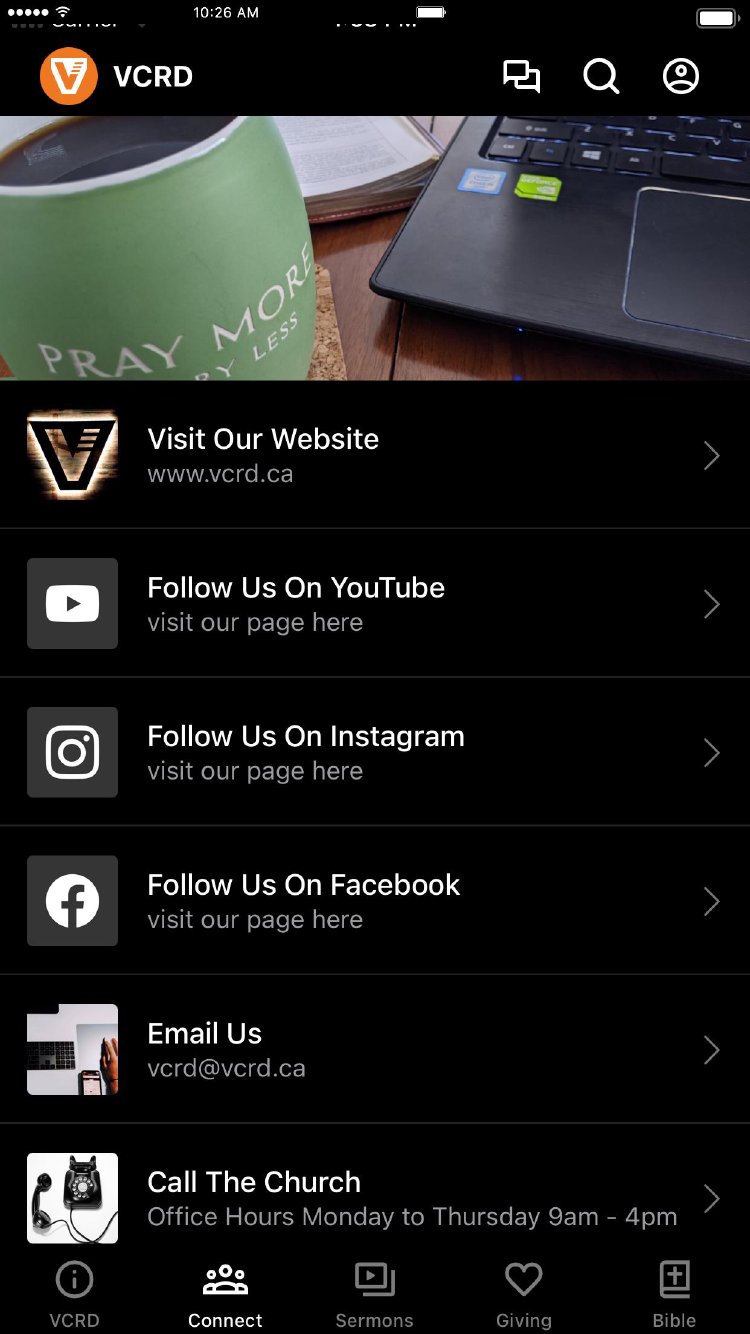This screenshot has width=750, height=1334.
Task: Open the search magnifier icon
Action: (x=601, y=77)
